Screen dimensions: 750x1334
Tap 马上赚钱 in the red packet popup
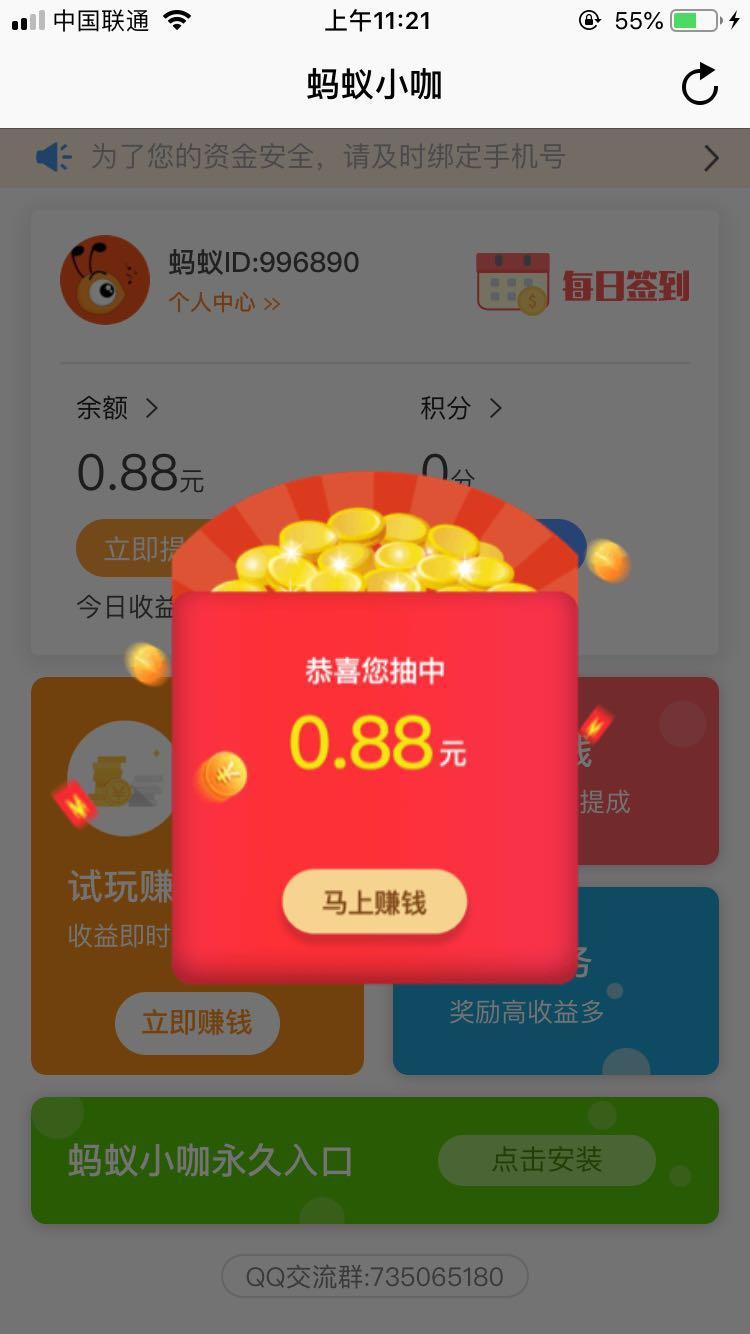[374, 901]
